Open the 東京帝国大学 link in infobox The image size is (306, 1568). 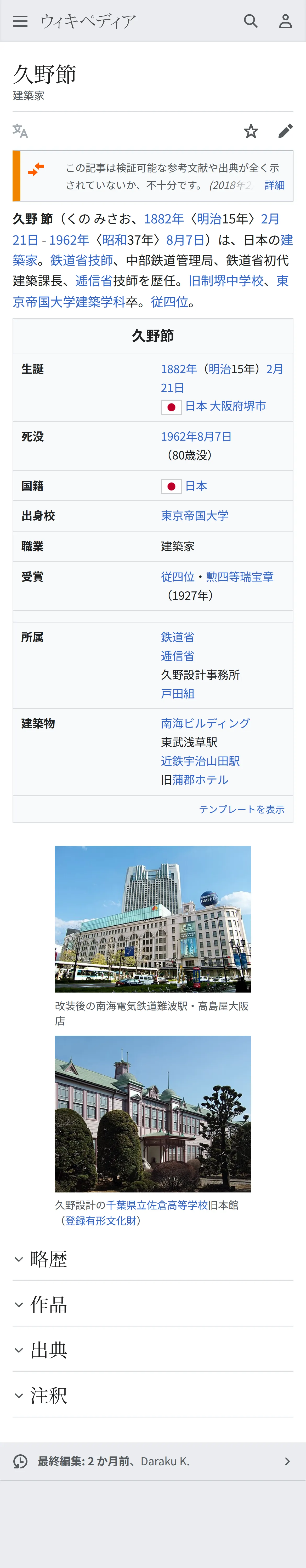(194, 516)
